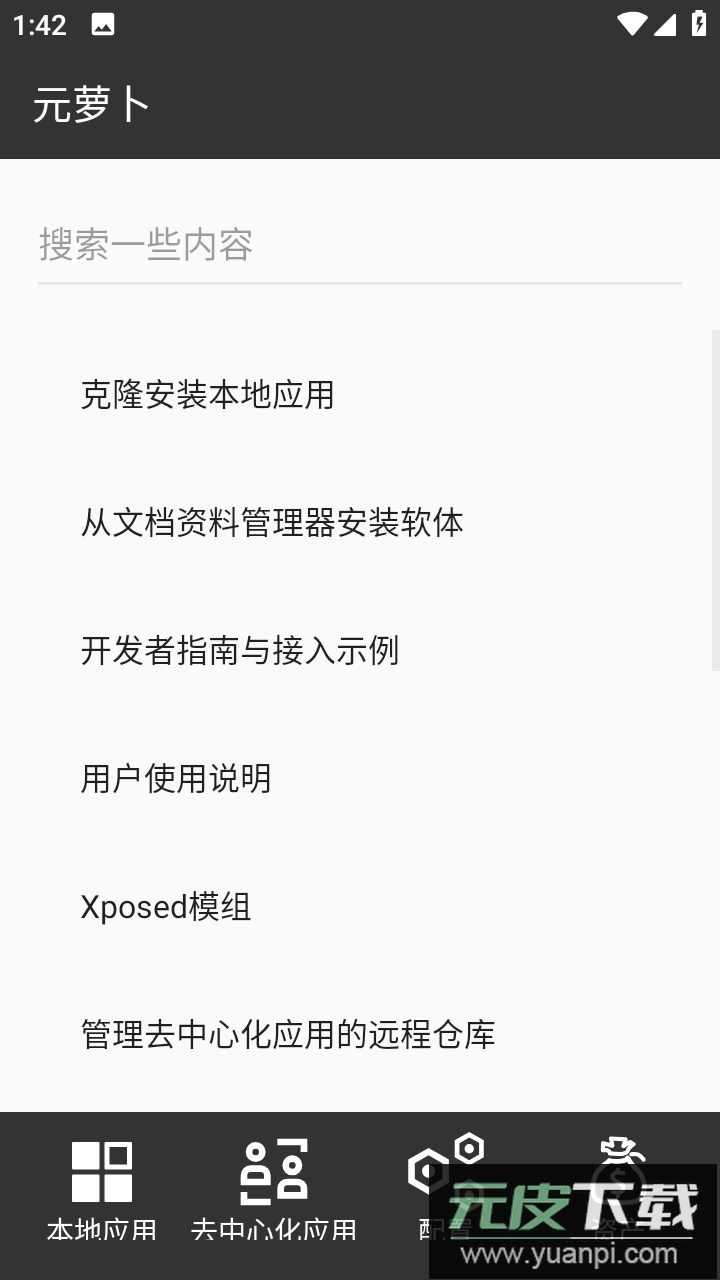The image size is (720, 1280).
Task: Switch to the 去中心化应用 tab
Action: (272, 1190)
